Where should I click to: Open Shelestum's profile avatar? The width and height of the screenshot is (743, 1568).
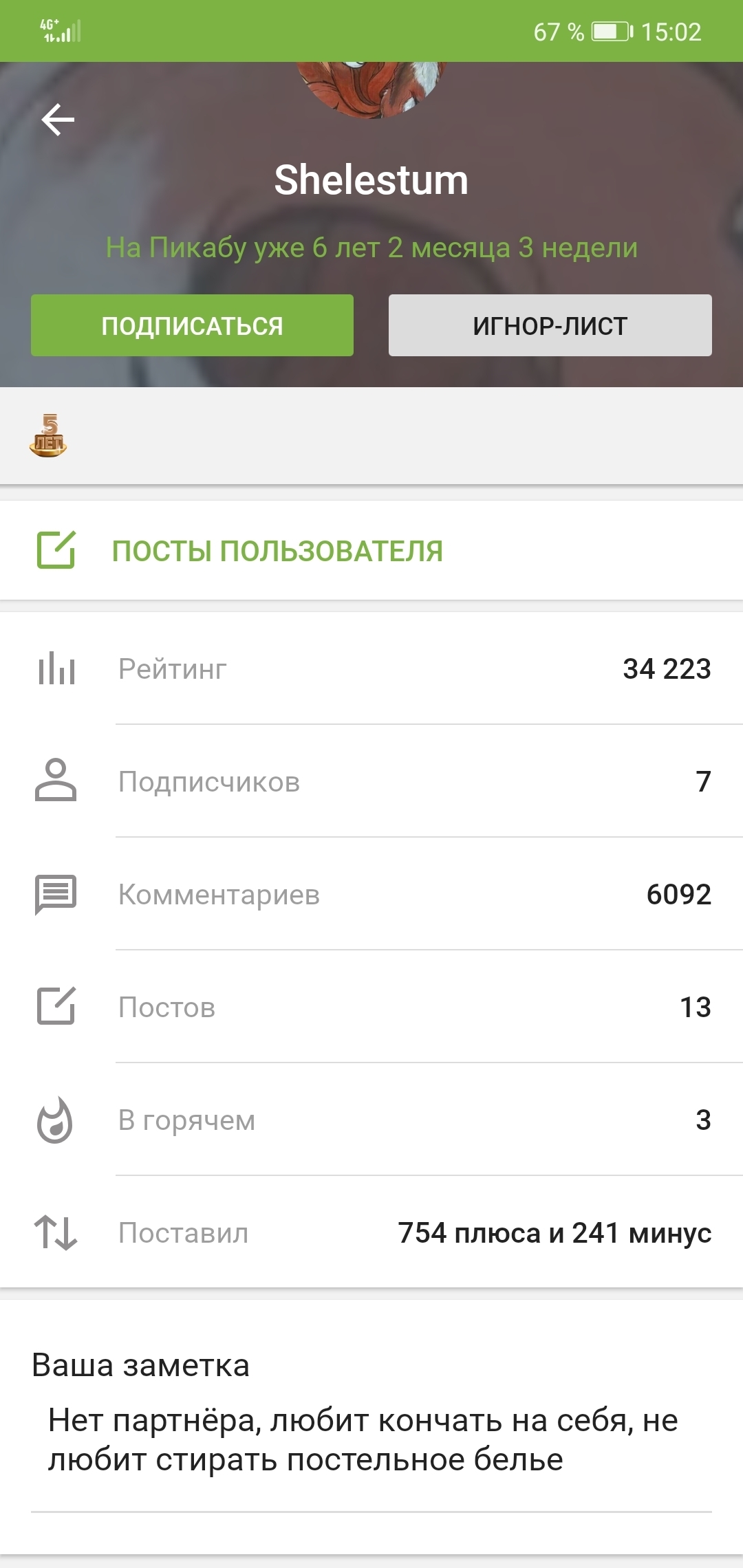(371, 87)
